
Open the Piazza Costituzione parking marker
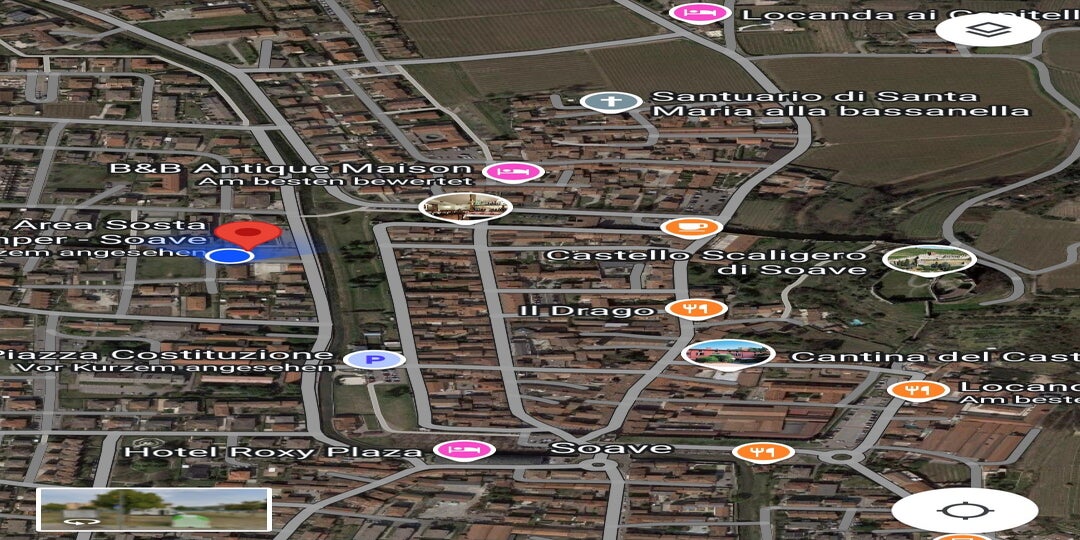click(374, 359)
